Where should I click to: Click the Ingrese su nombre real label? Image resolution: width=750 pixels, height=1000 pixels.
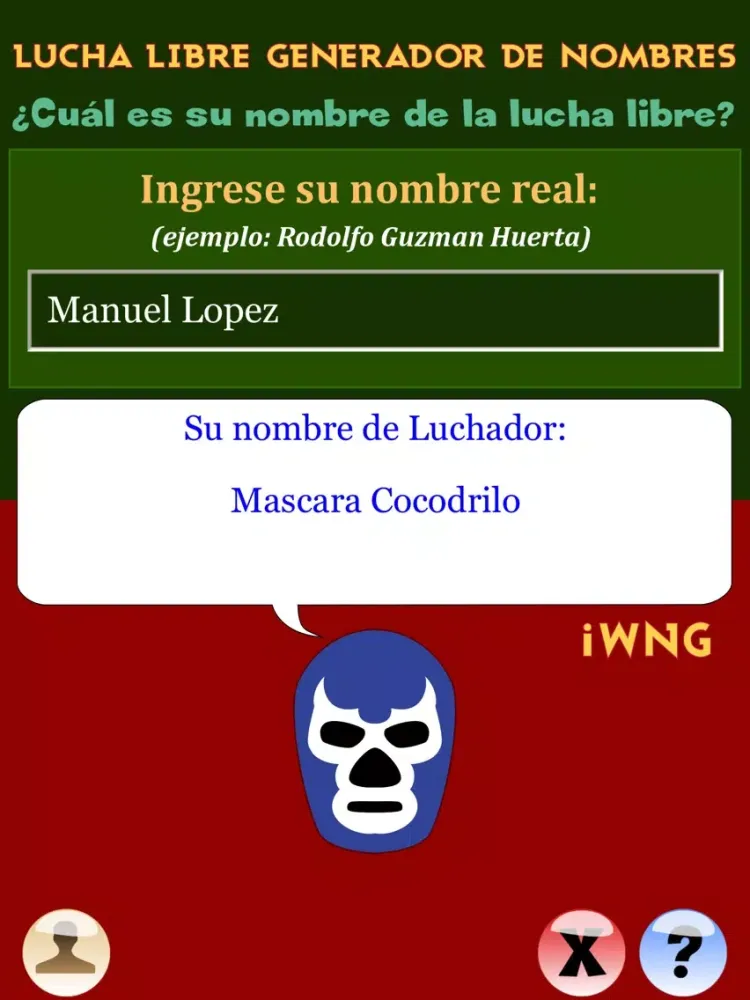tap(375, 187)
